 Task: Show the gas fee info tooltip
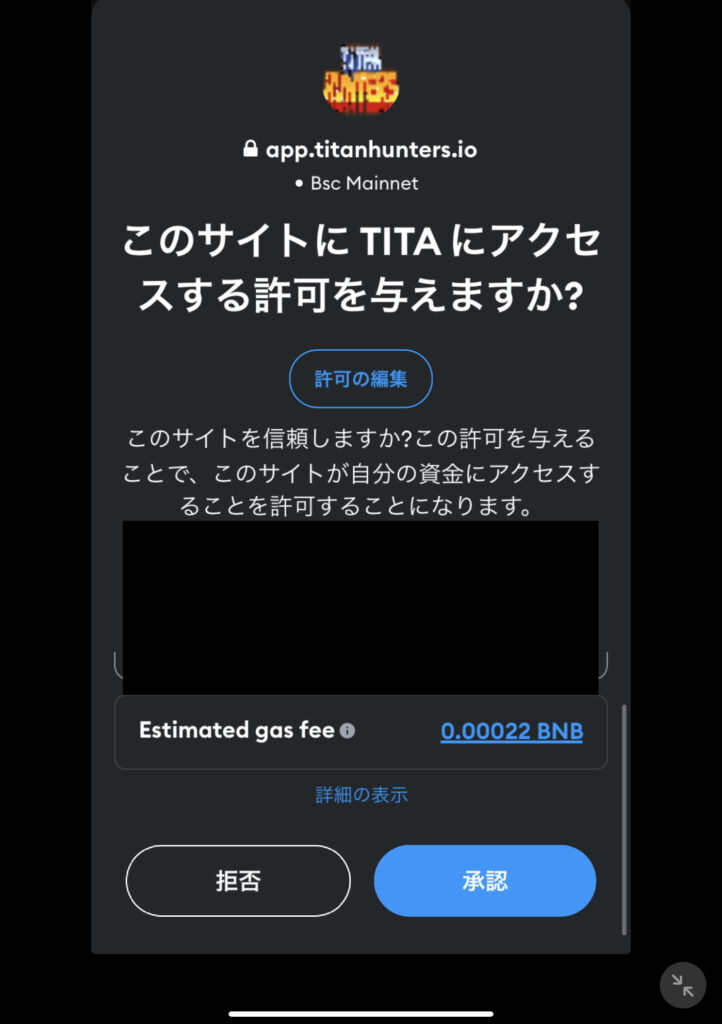[347, 731]
